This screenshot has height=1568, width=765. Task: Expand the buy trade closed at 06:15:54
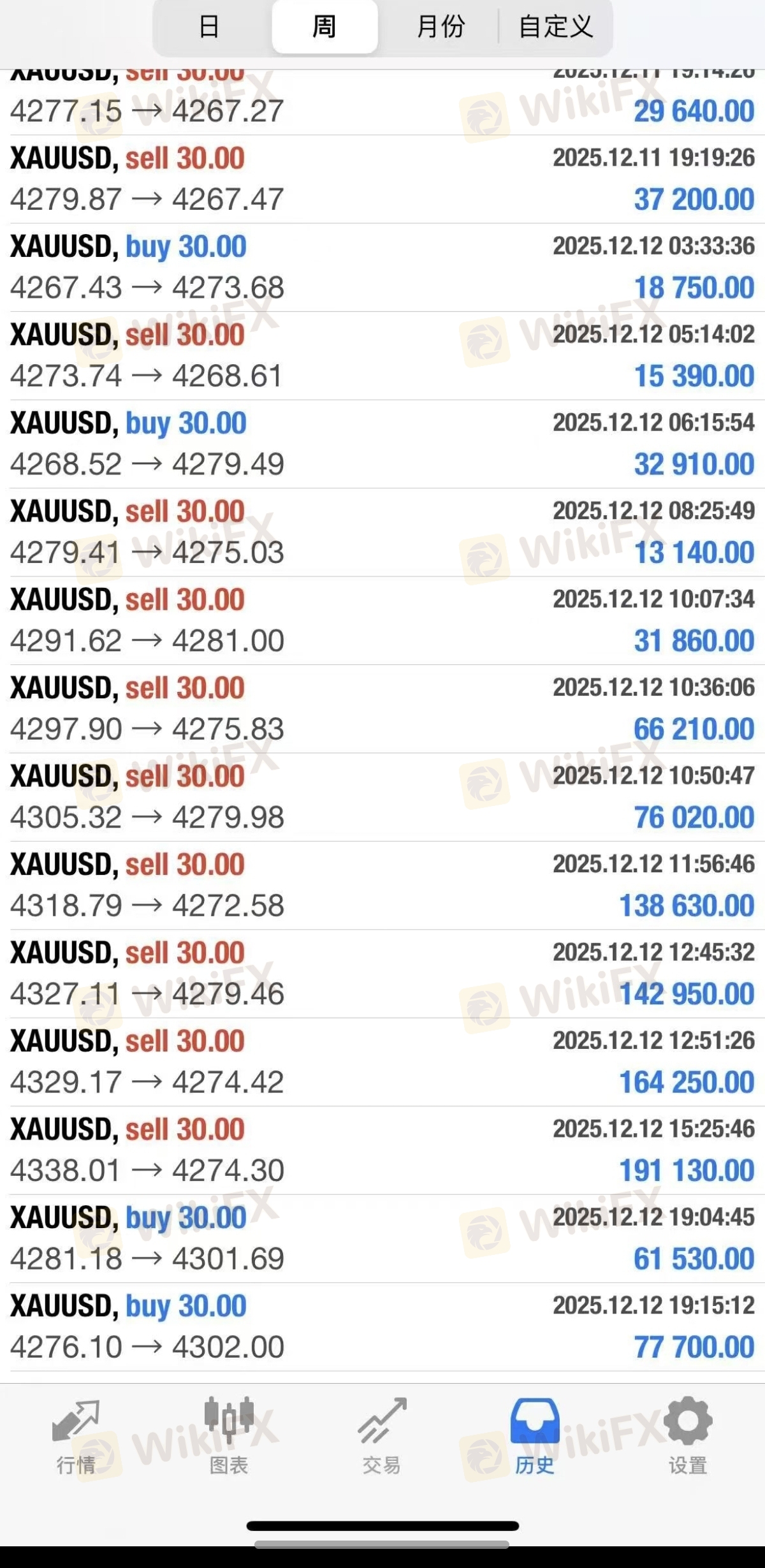382,444
